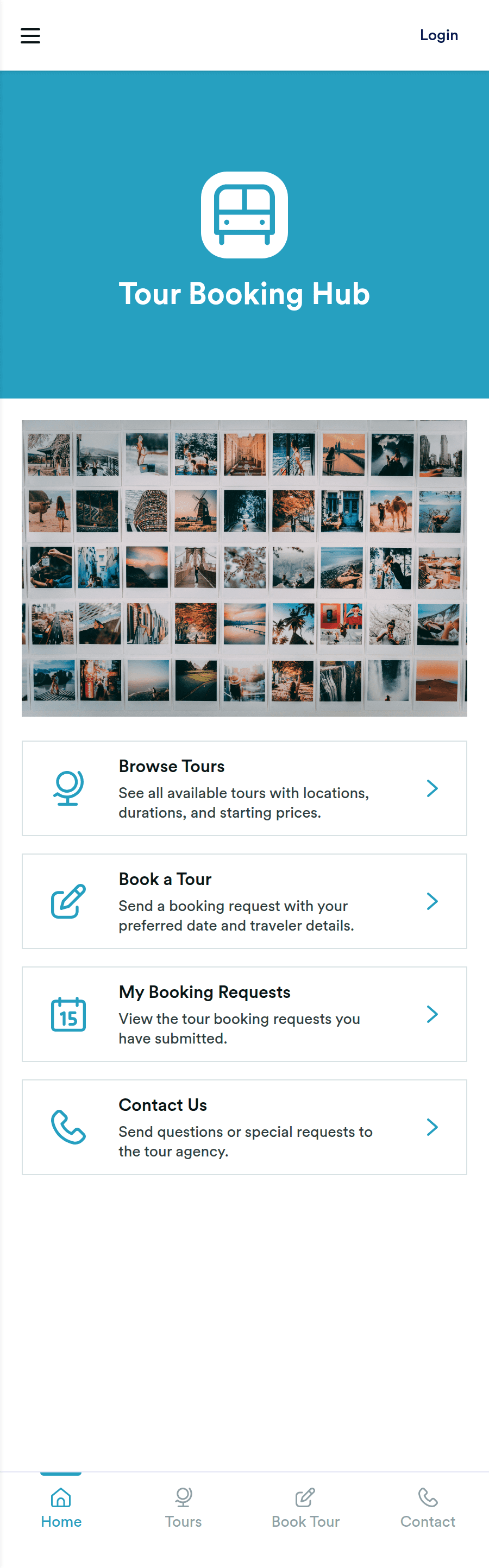Switch to the Tours tab
The height and width of the screenshot is (1568, 489).
[183, 1508]
